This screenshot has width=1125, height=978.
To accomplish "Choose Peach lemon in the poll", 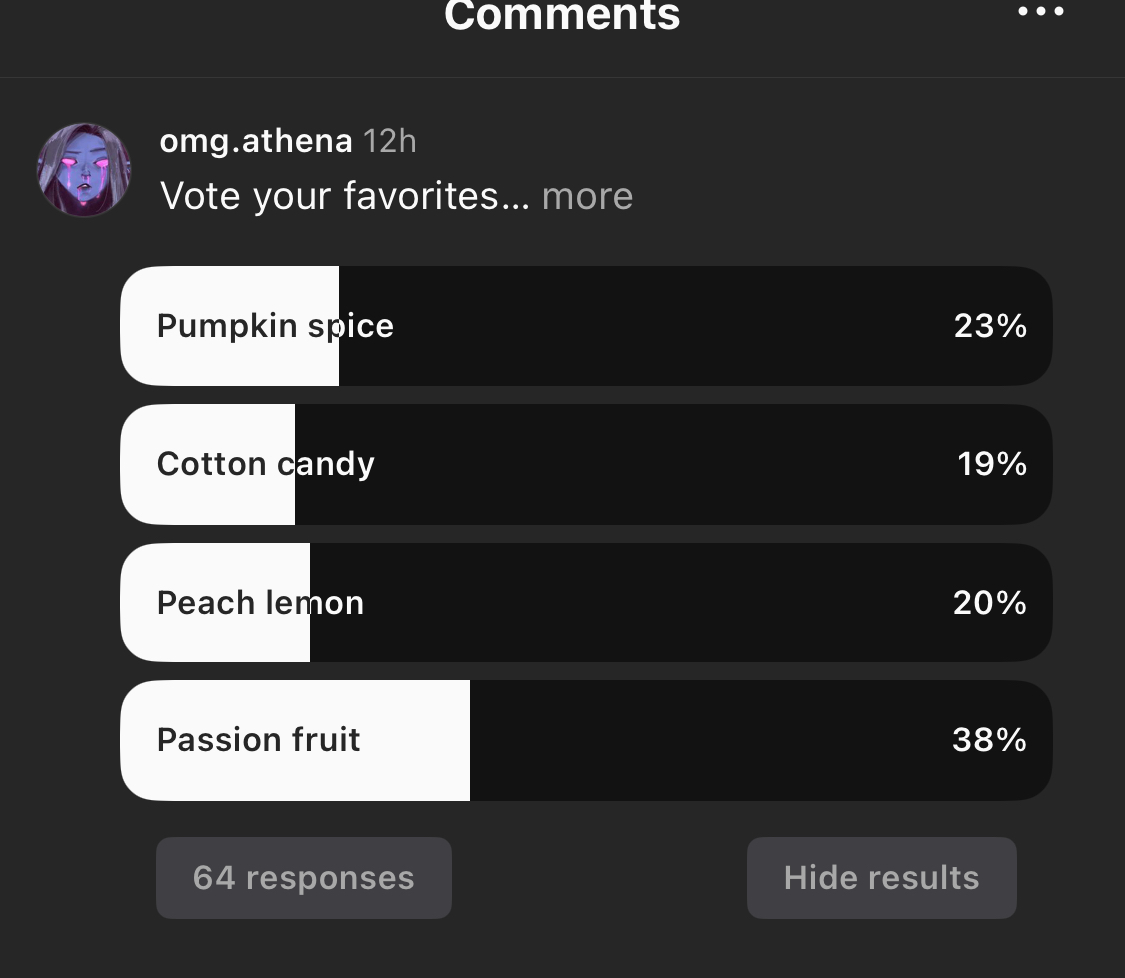I will tap(585, 602).
